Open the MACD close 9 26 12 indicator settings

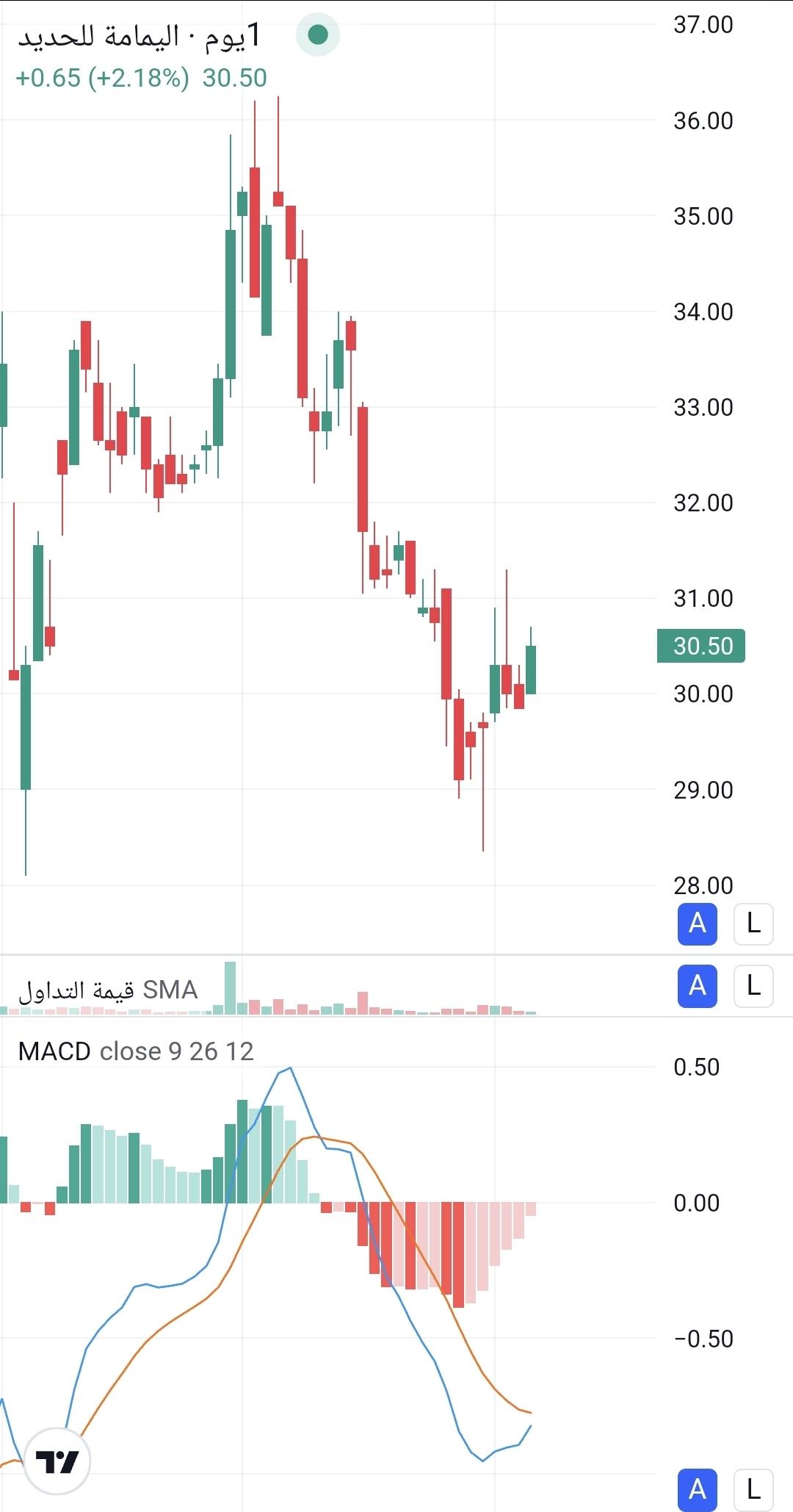point(136,1051)
